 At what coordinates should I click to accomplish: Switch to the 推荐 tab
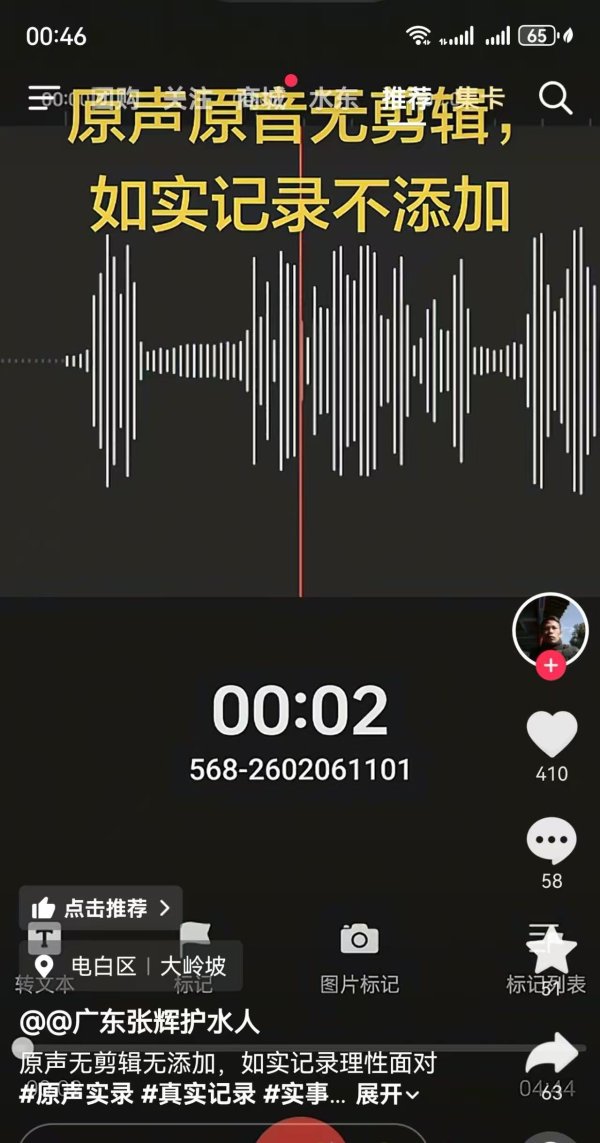(407, 98)
